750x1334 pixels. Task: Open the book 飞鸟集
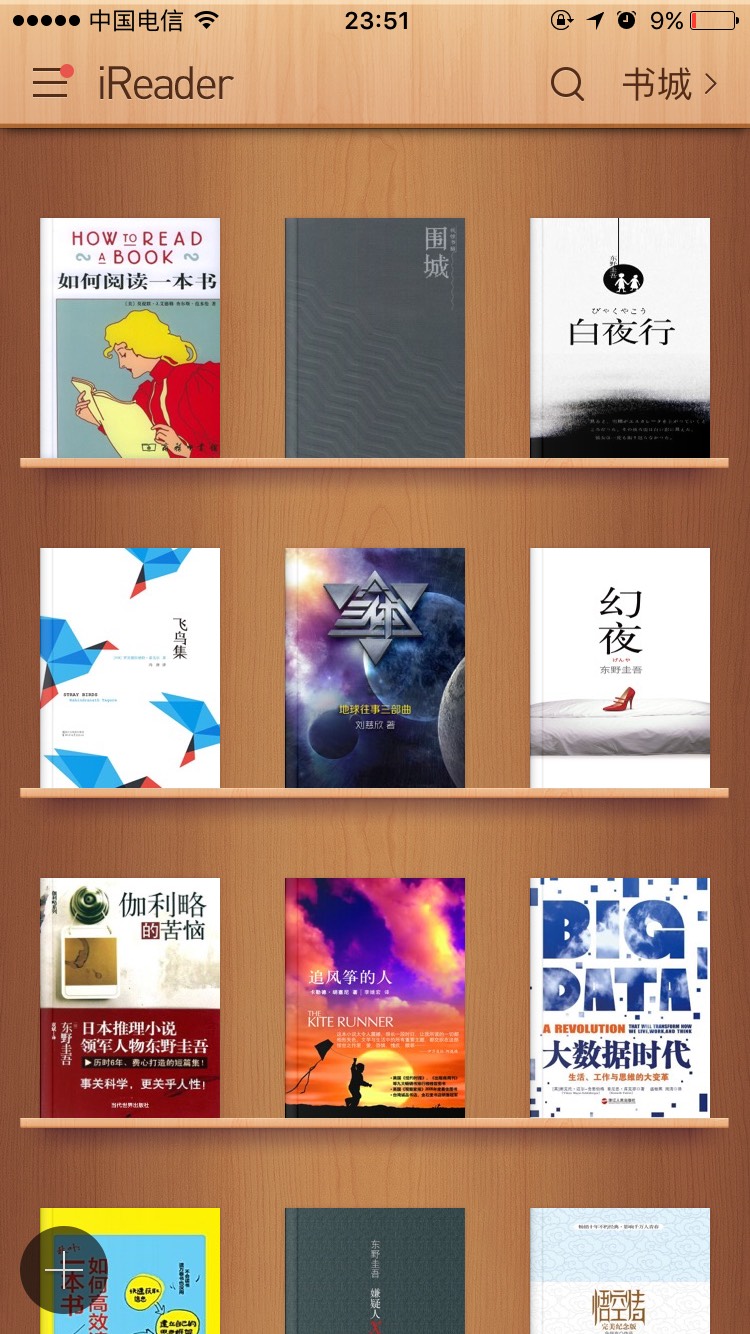coord(130,668)
